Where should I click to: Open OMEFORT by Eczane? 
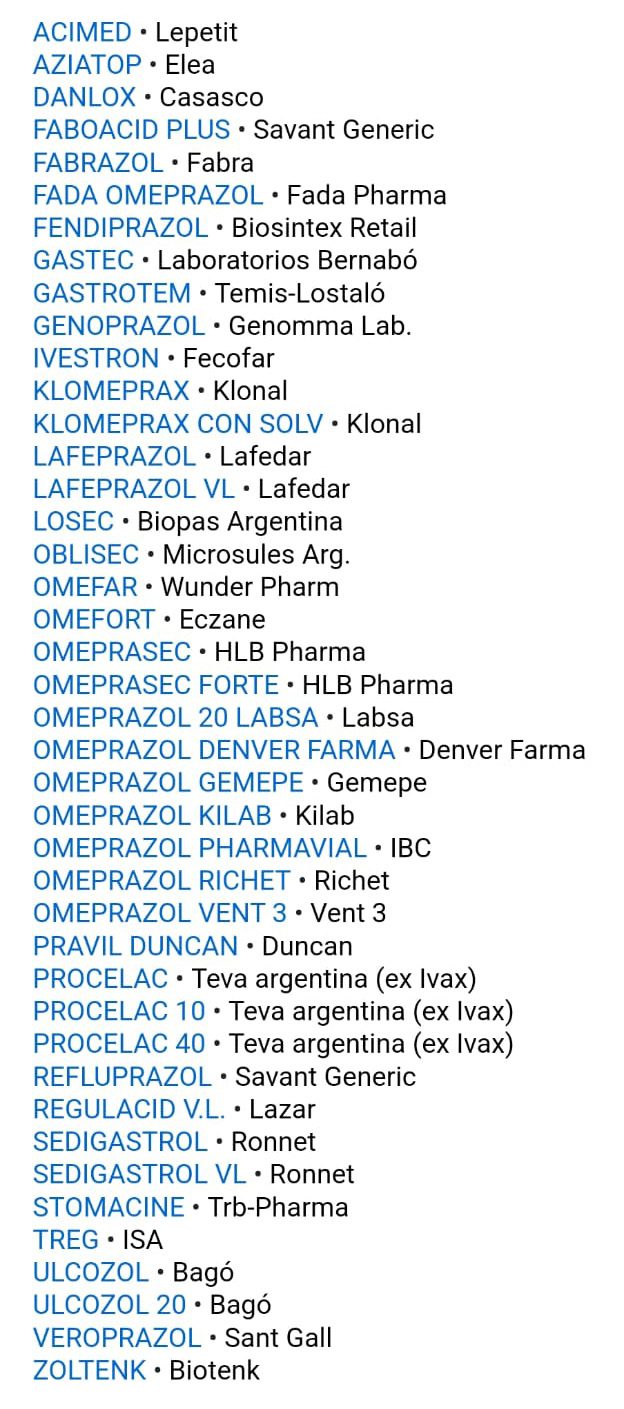[94, 619]
